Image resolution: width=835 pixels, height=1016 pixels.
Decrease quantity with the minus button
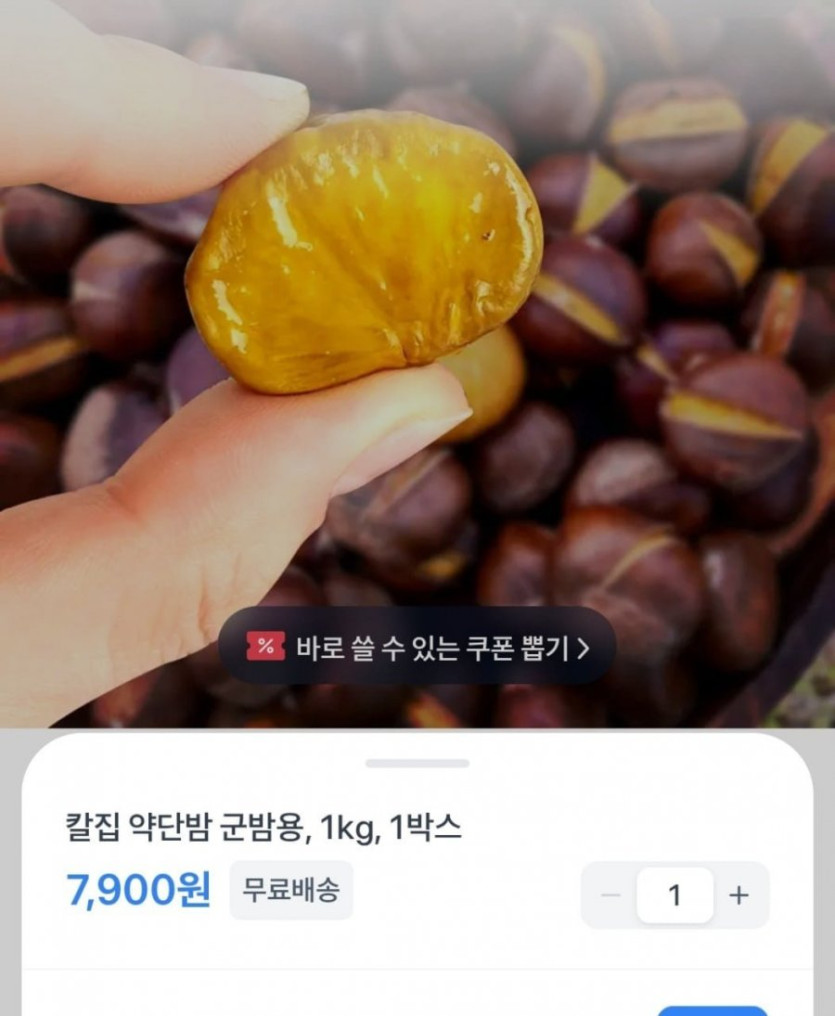pyautogui.click(x=610, y=895)
